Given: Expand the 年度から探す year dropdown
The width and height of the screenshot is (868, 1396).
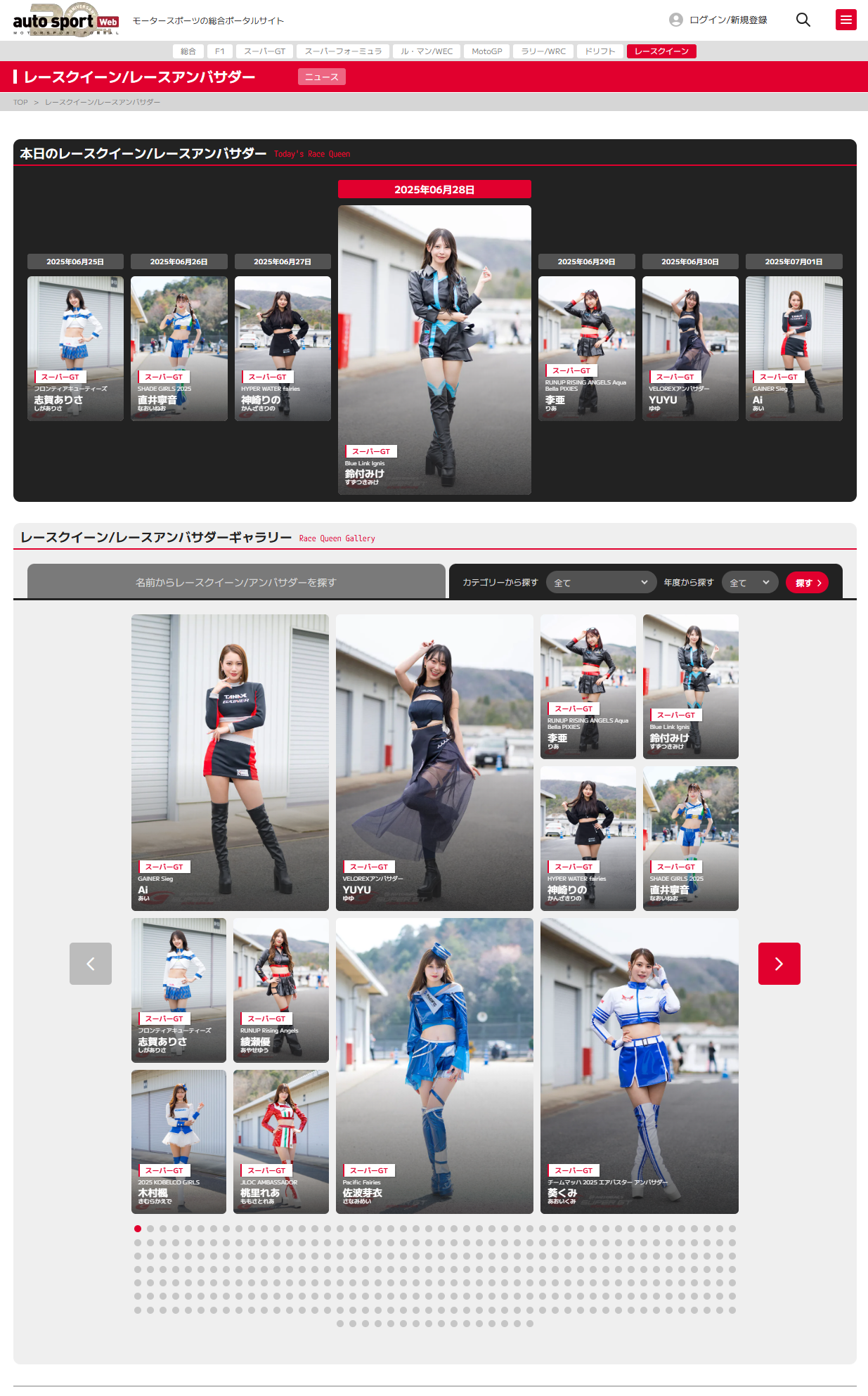Looking at the screenshot, I should coord(750,583).
